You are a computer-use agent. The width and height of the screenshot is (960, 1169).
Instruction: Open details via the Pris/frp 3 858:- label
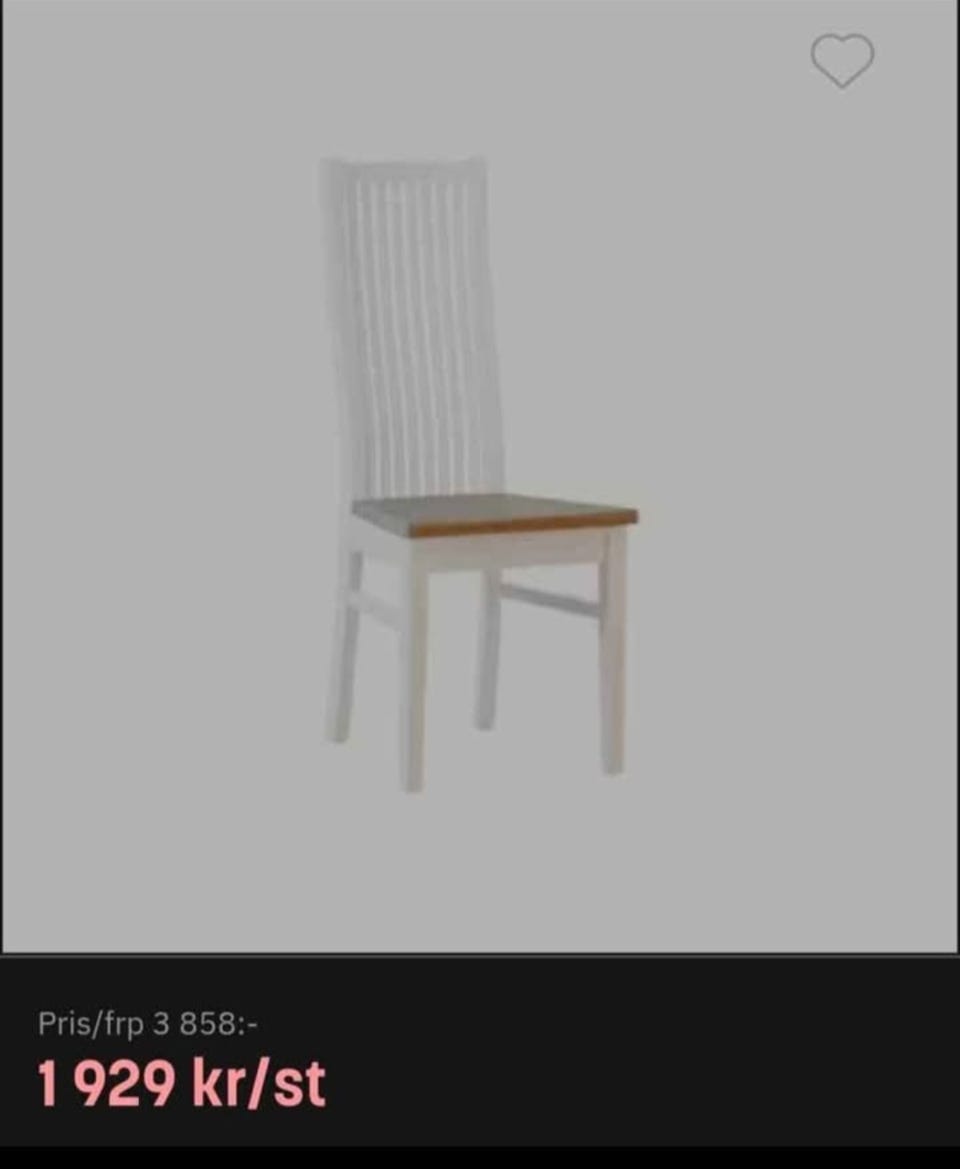pos(144,1022)
